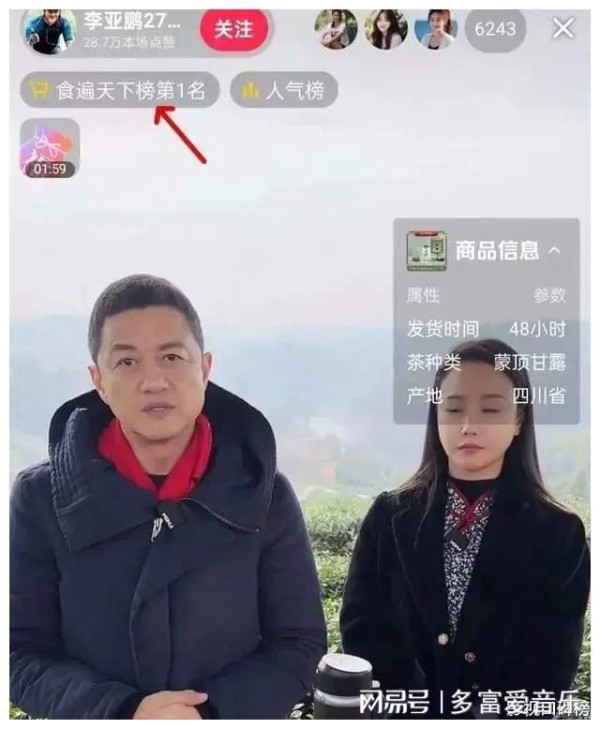Collapse the 商品信息 panel
Image resolution: width=600 pixels, height=729 pixels.
[x=555, y=250]
